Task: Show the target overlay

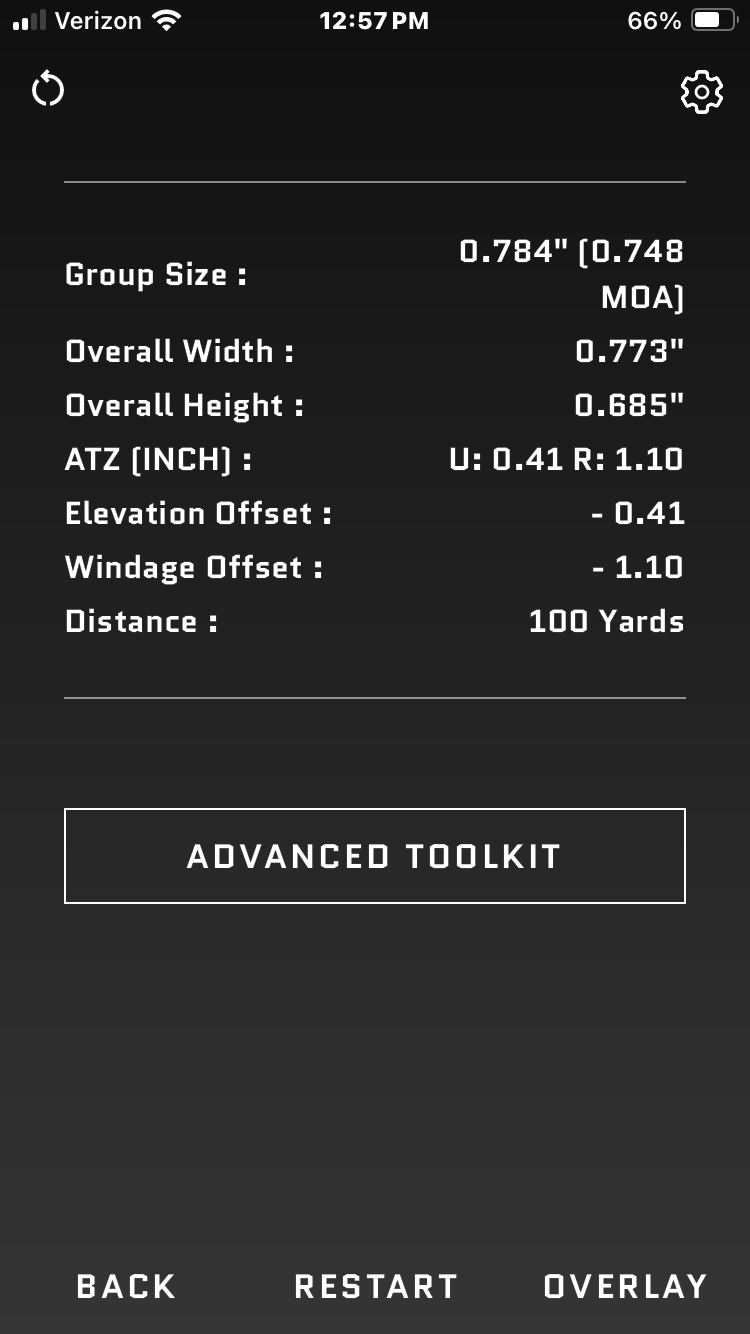Action: tap(625, 1286)
